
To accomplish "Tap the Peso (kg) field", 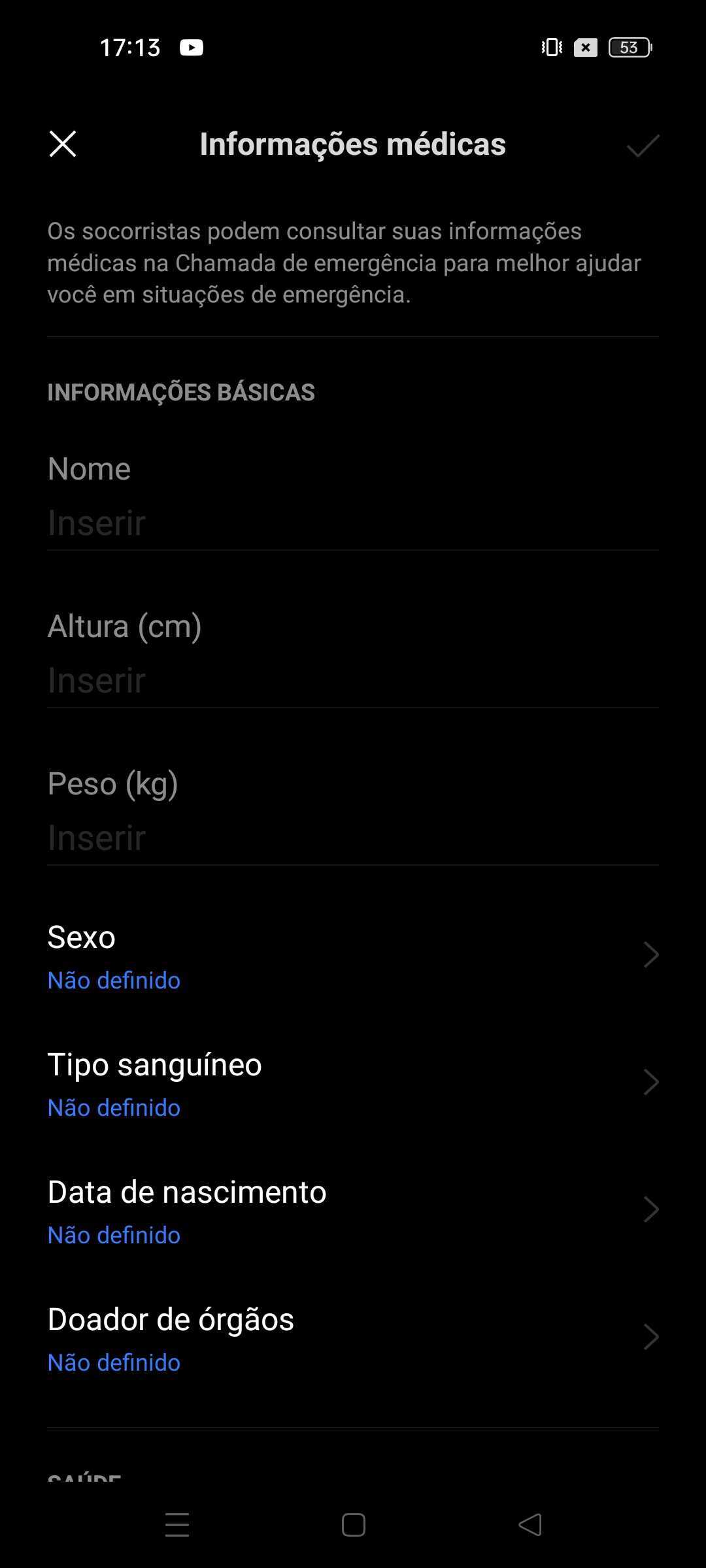I will [x=353, y=838].
